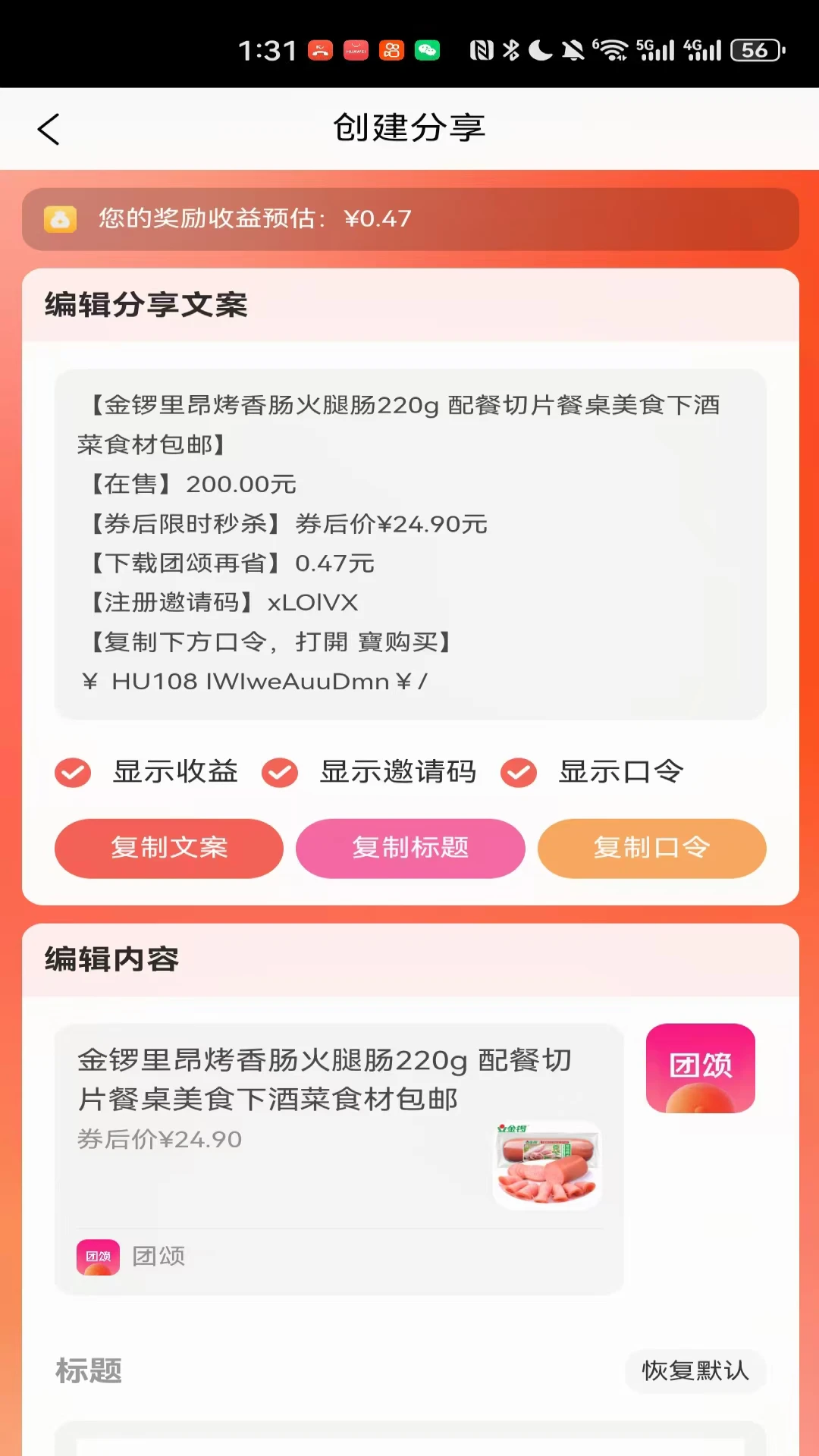The width and height of the screenshot is (819, 1456).
Task: Navigate back using the back arrow
Action: [x=49, y=129]
